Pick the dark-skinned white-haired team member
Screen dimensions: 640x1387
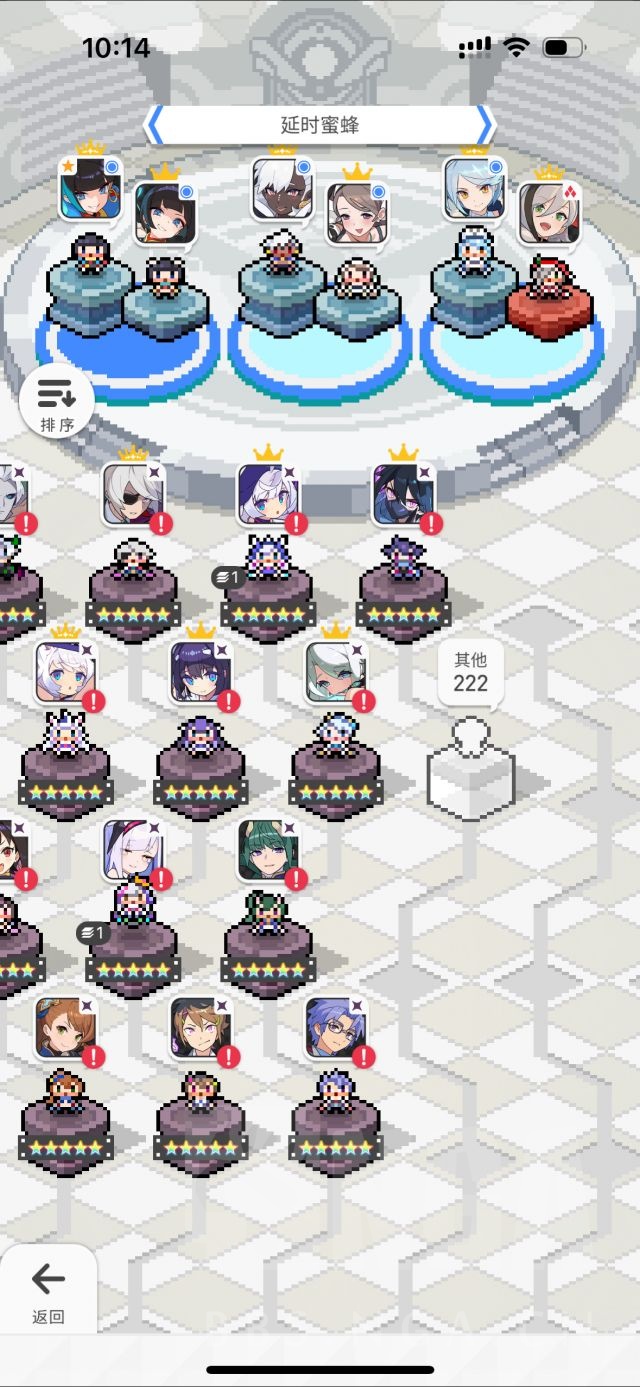(282, 188)
